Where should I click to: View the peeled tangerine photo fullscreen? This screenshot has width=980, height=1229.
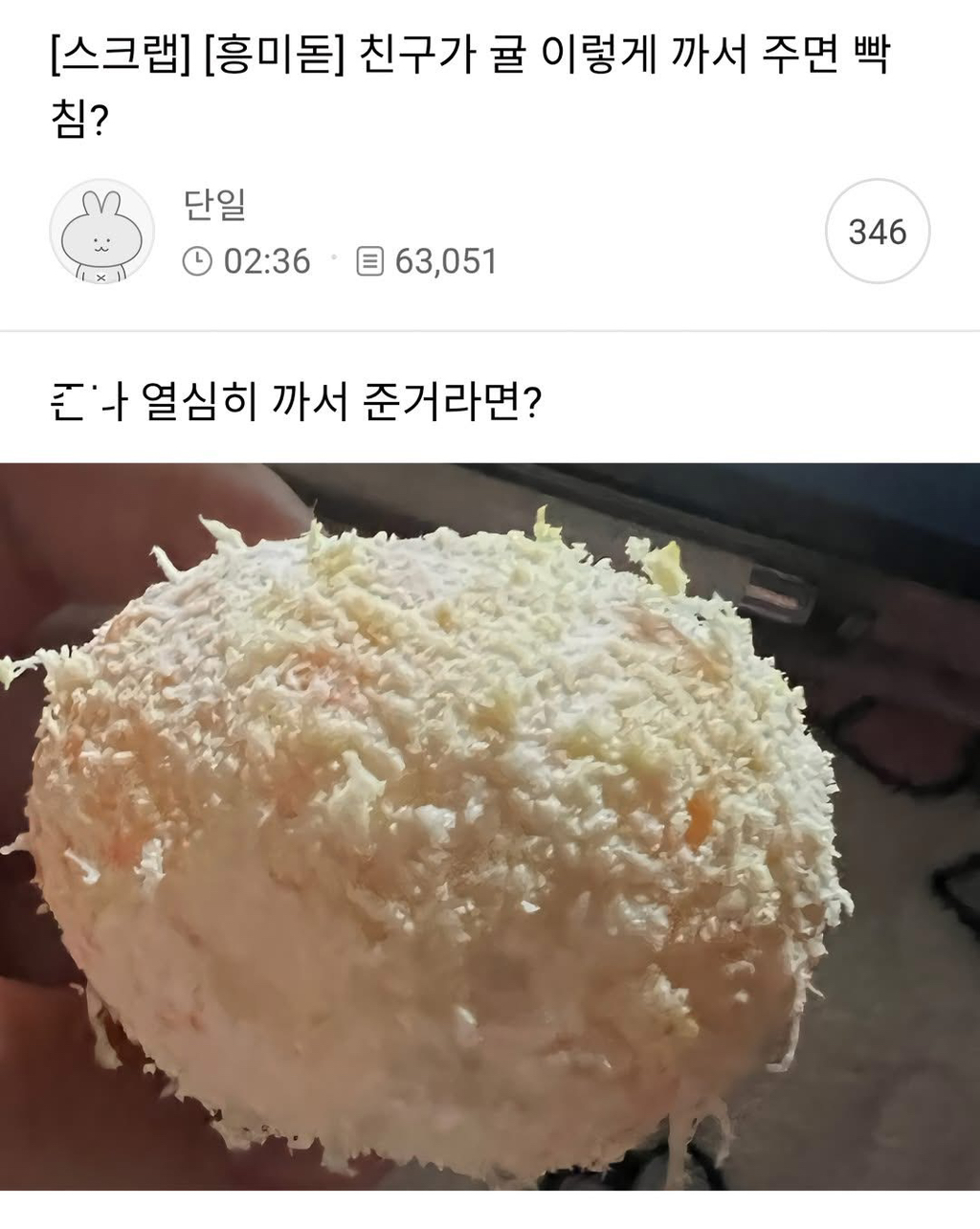490,827
